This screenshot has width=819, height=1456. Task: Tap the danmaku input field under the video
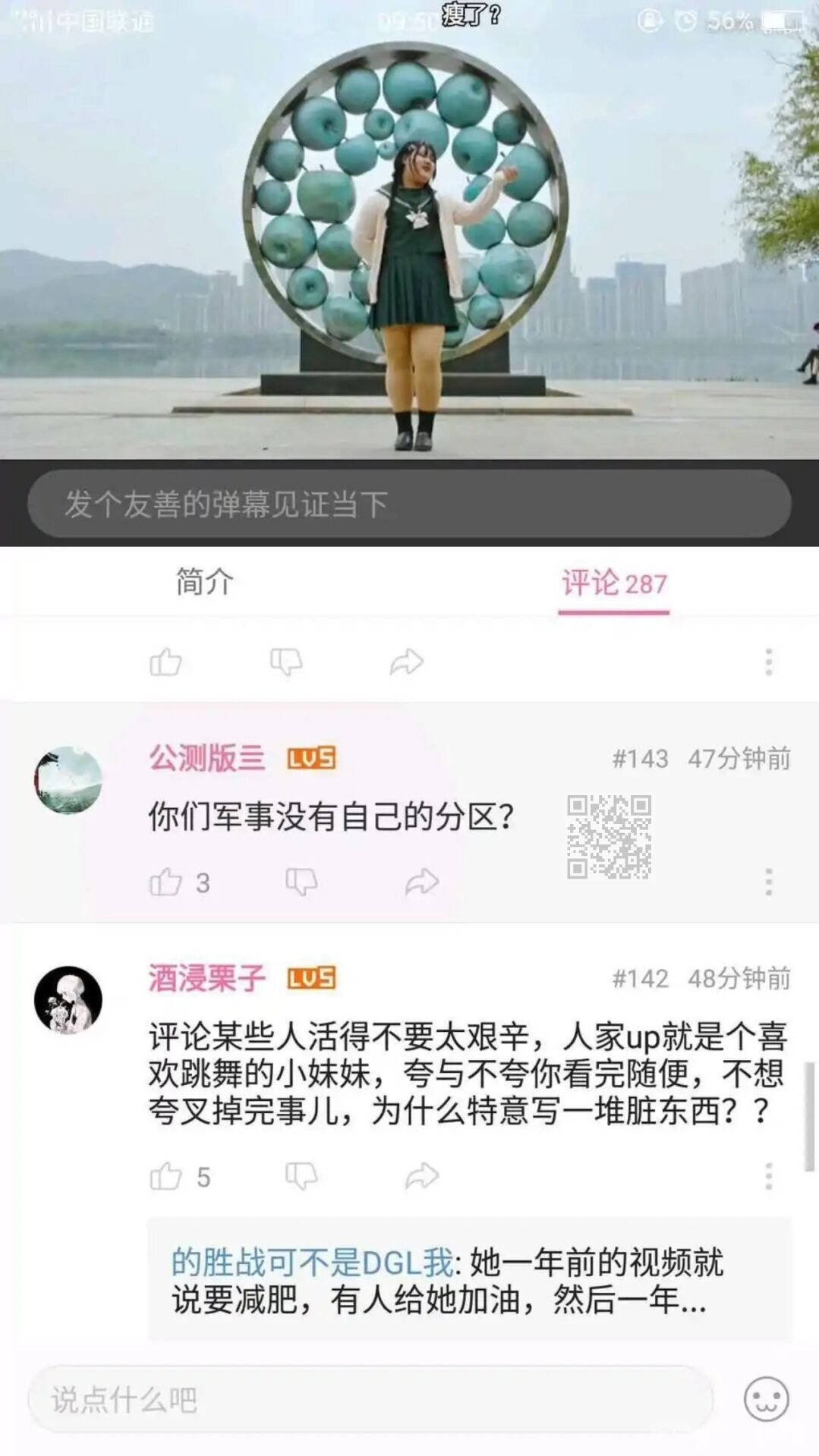click(408, 504)
